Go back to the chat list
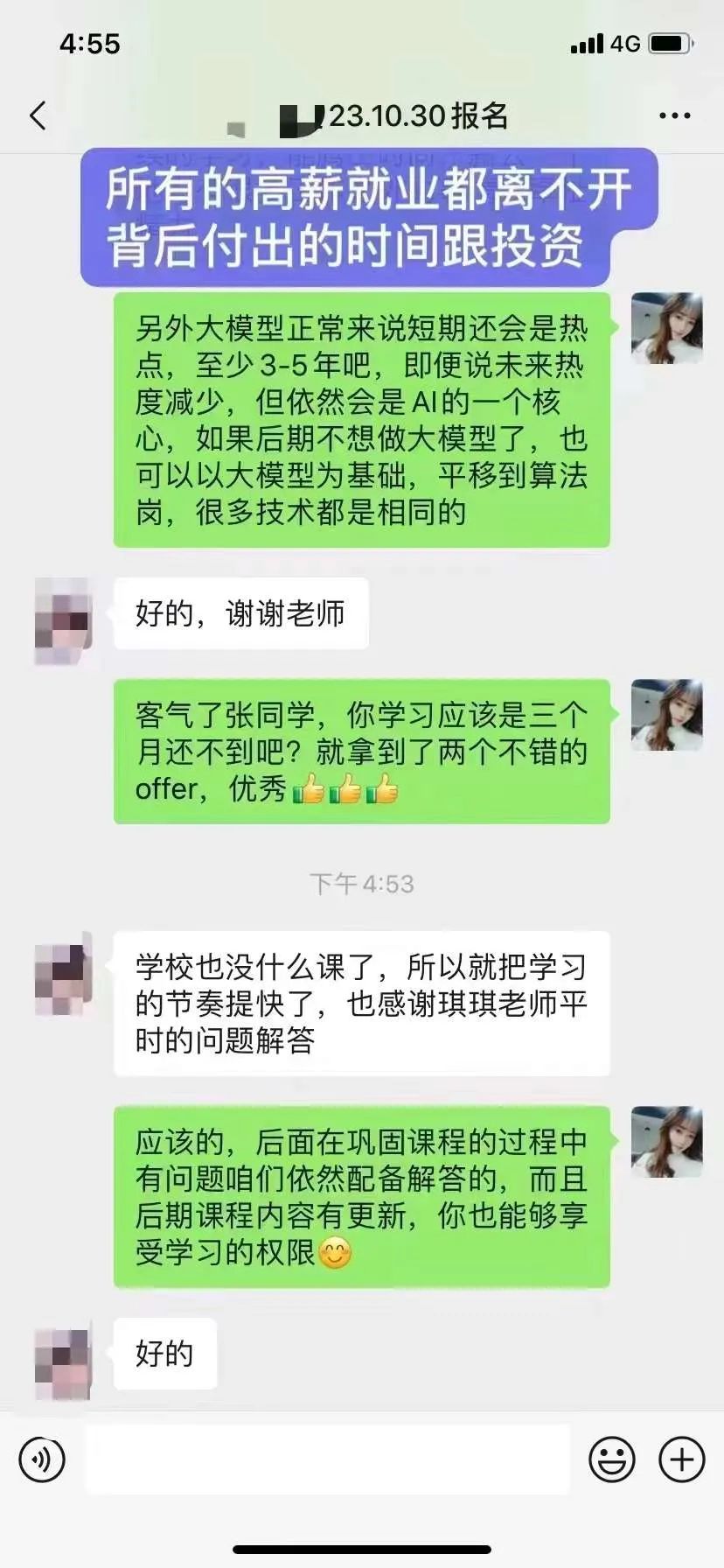Screen dimensions: 724x1568 (38, 115)
